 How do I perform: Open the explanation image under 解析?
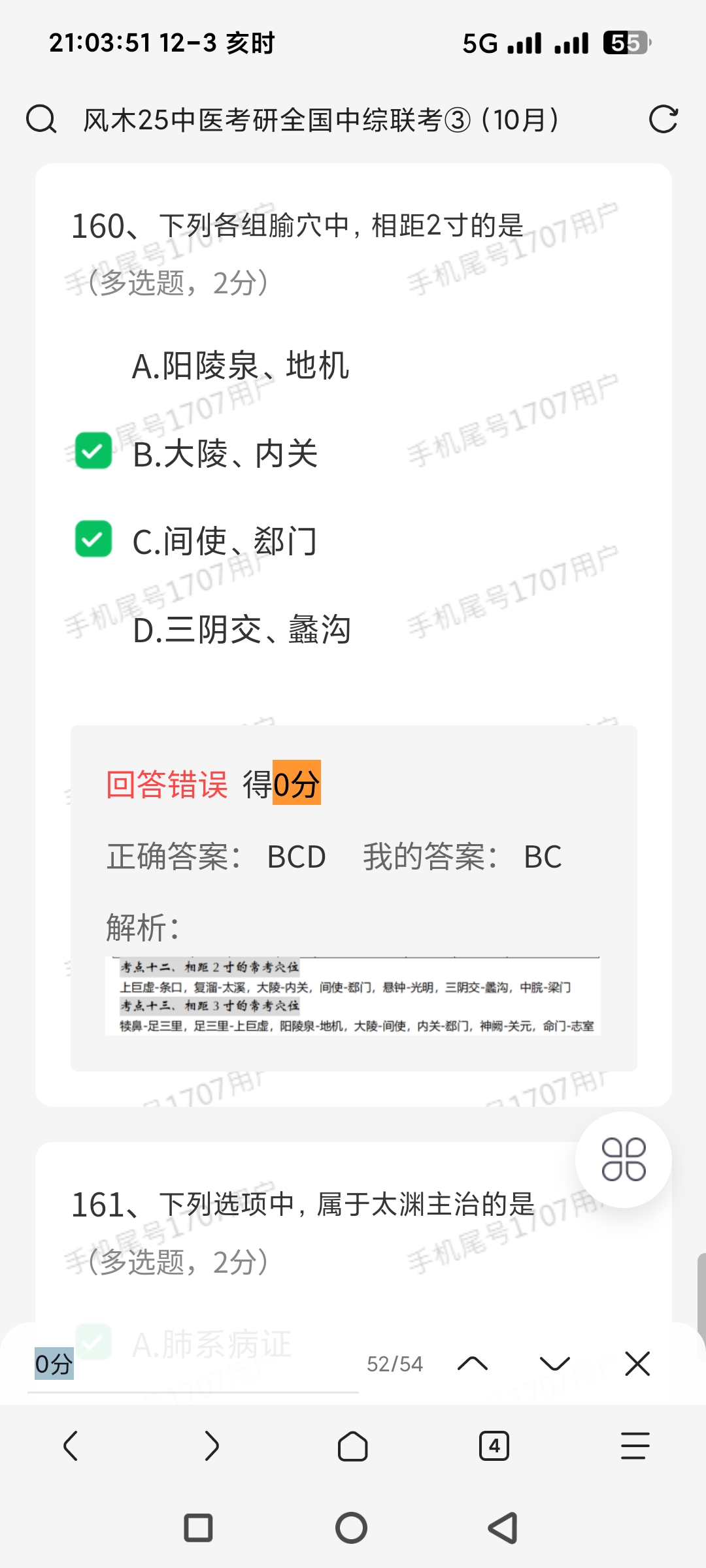(x=353, y=996)
